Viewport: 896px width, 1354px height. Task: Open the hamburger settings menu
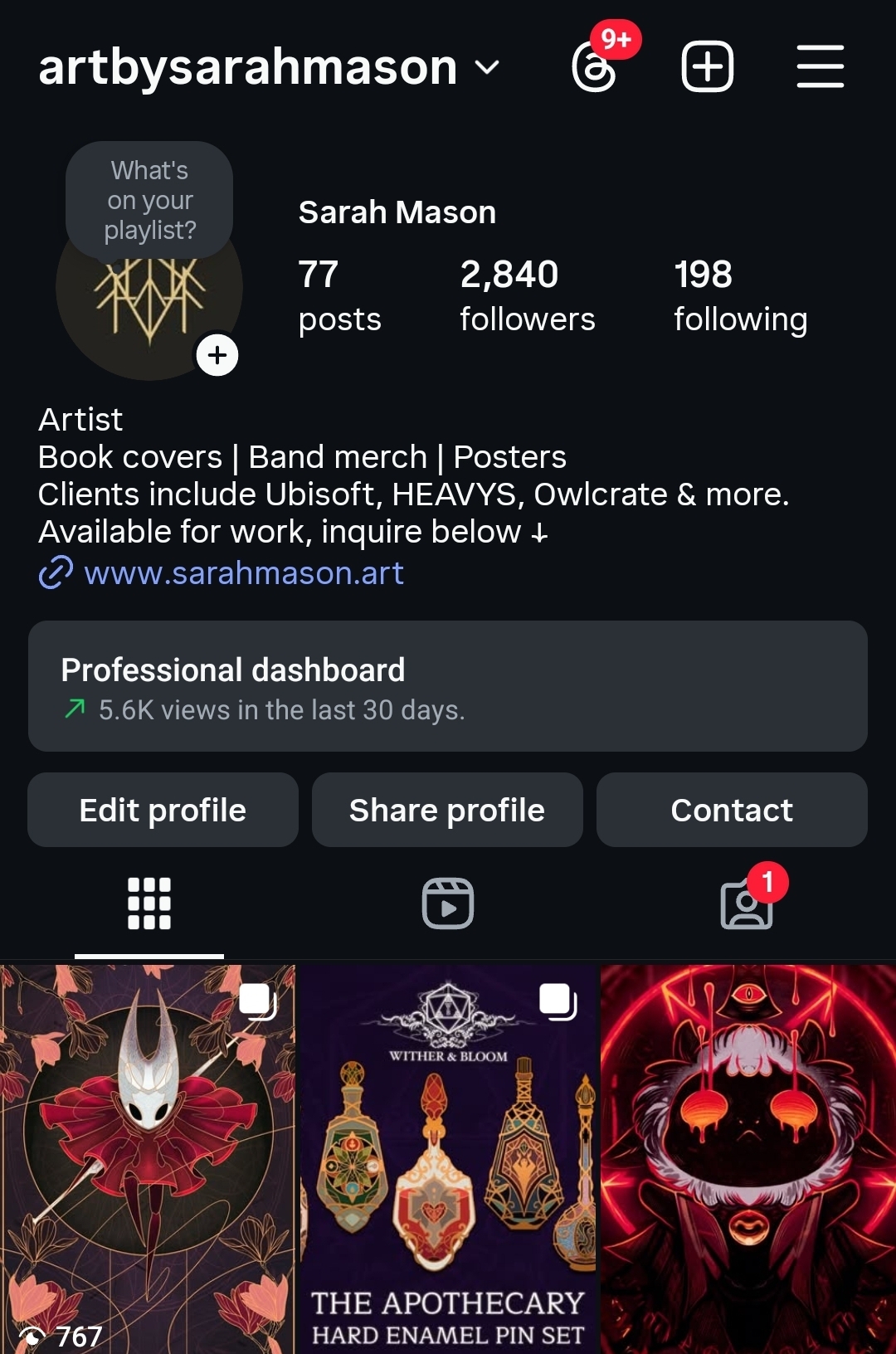point(820,66)
